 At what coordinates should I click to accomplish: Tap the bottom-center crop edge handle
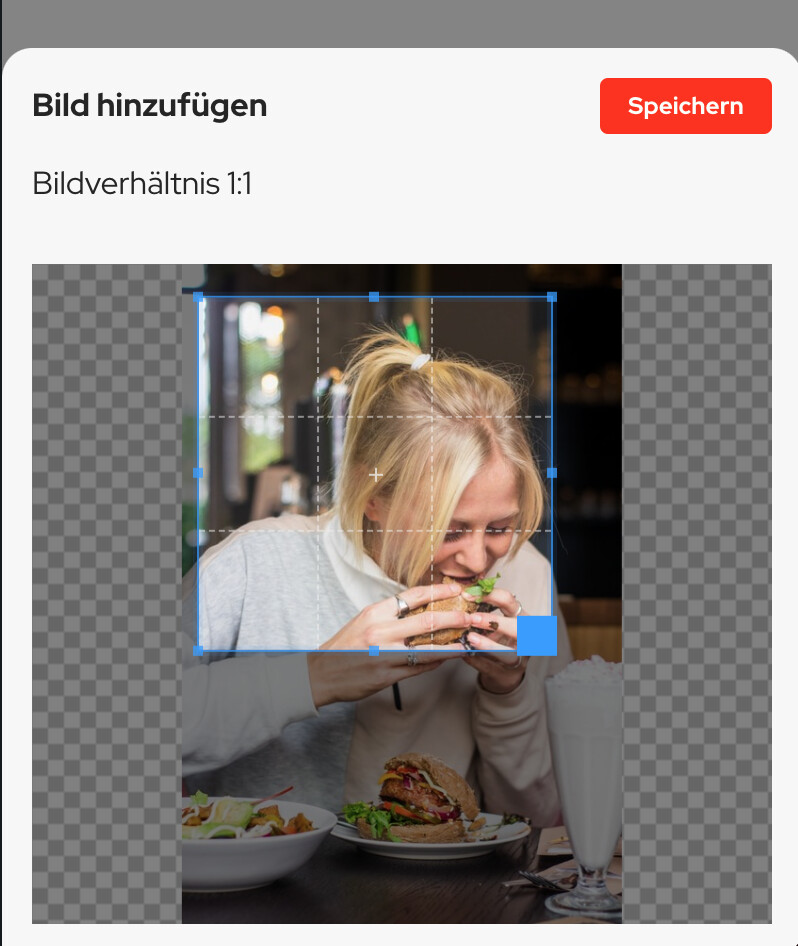[x=374, y=651]
